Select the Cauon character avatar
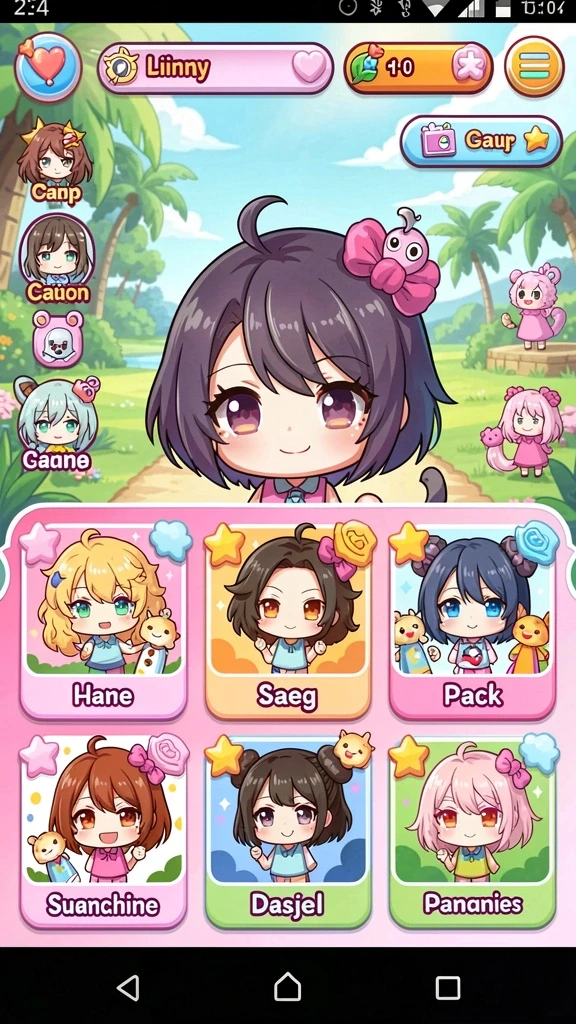 (x=57, y=258)
